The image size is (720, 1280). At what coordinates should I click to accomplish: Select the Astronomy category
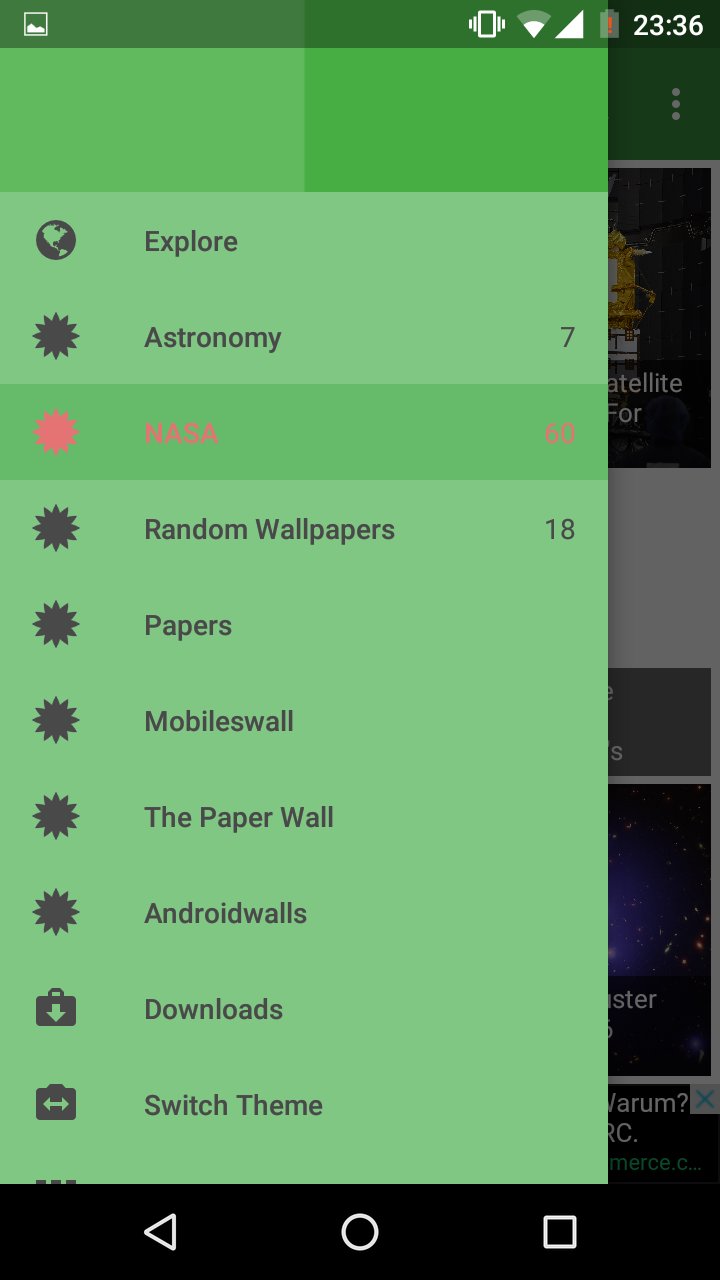click(x=304, y=336)
